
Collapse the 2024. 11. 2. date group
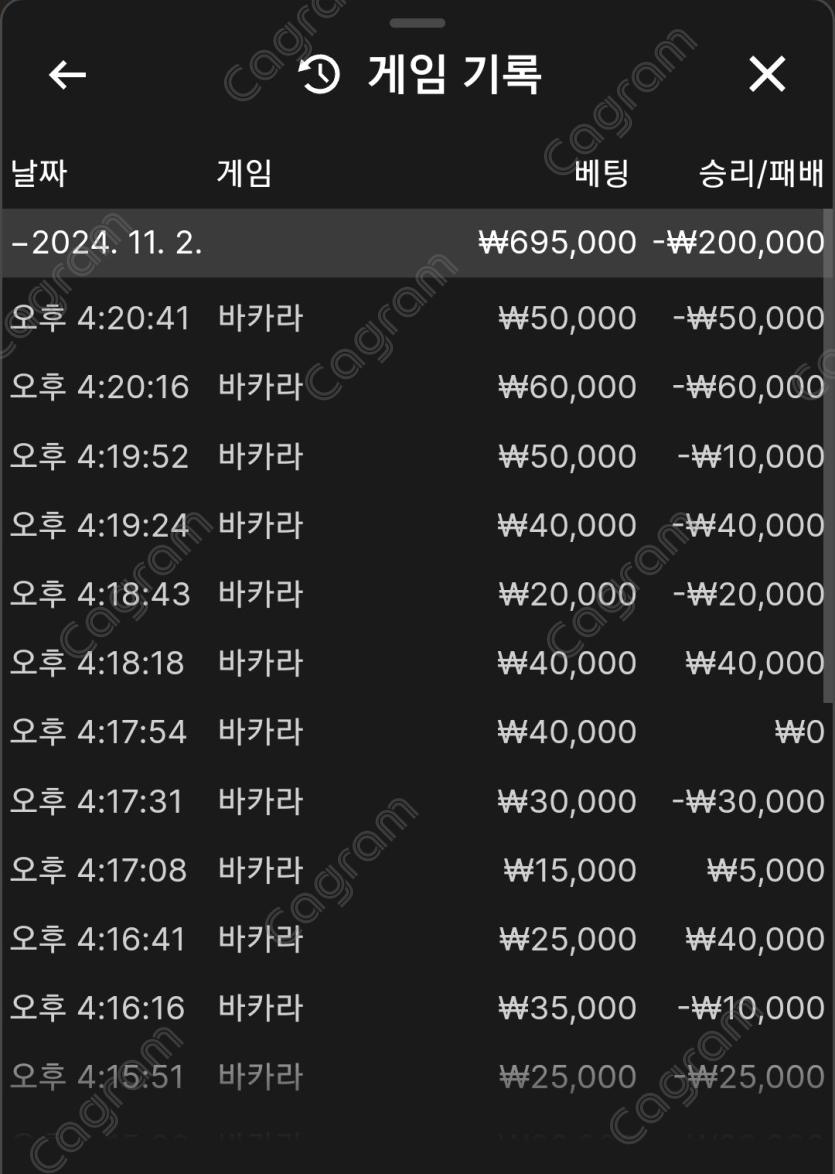point(110,243)
